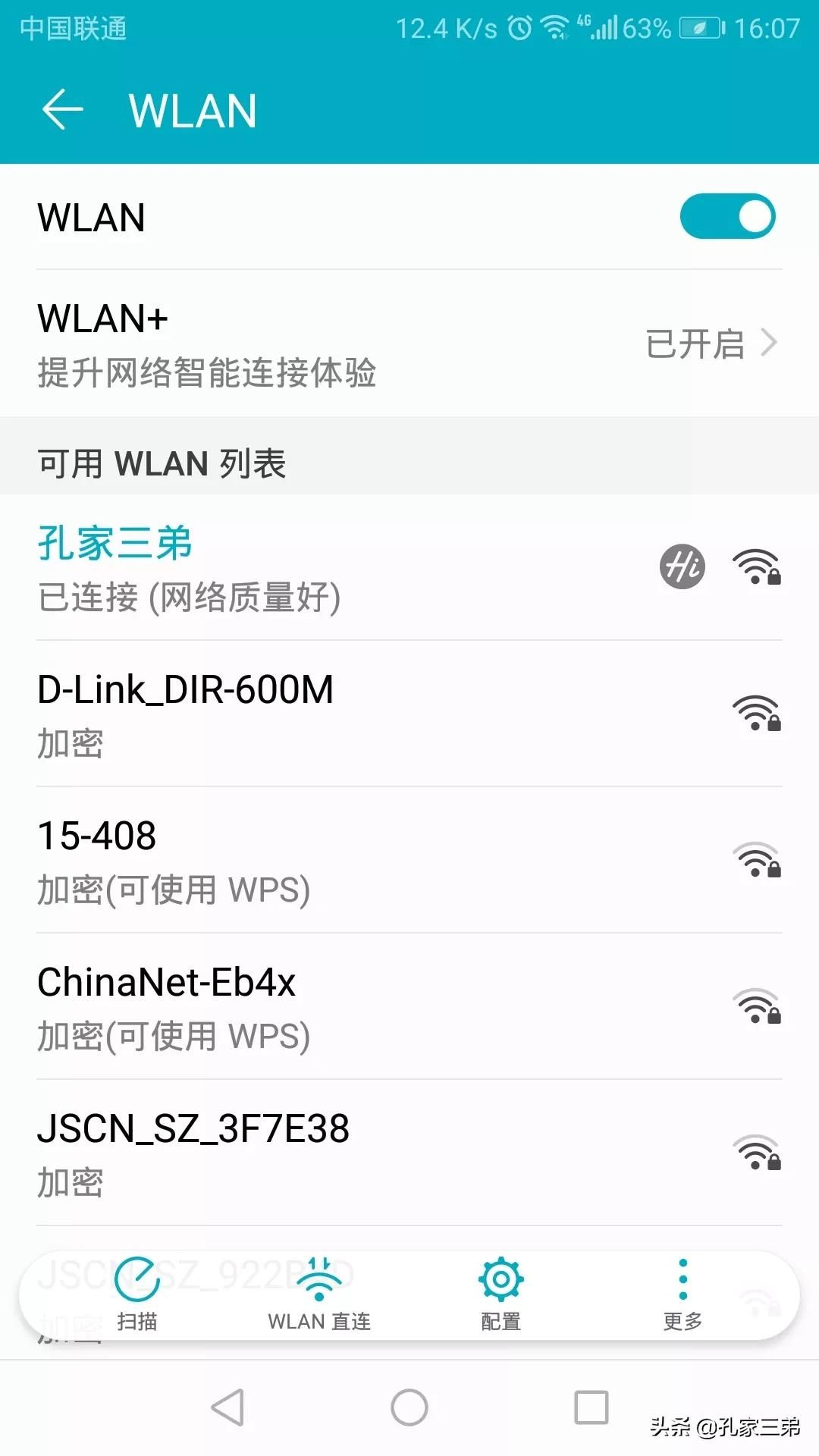This screenshot has width=819, height=1456.
Task: Turn off the WLAN switch
Action: click(x=726, y=217)
